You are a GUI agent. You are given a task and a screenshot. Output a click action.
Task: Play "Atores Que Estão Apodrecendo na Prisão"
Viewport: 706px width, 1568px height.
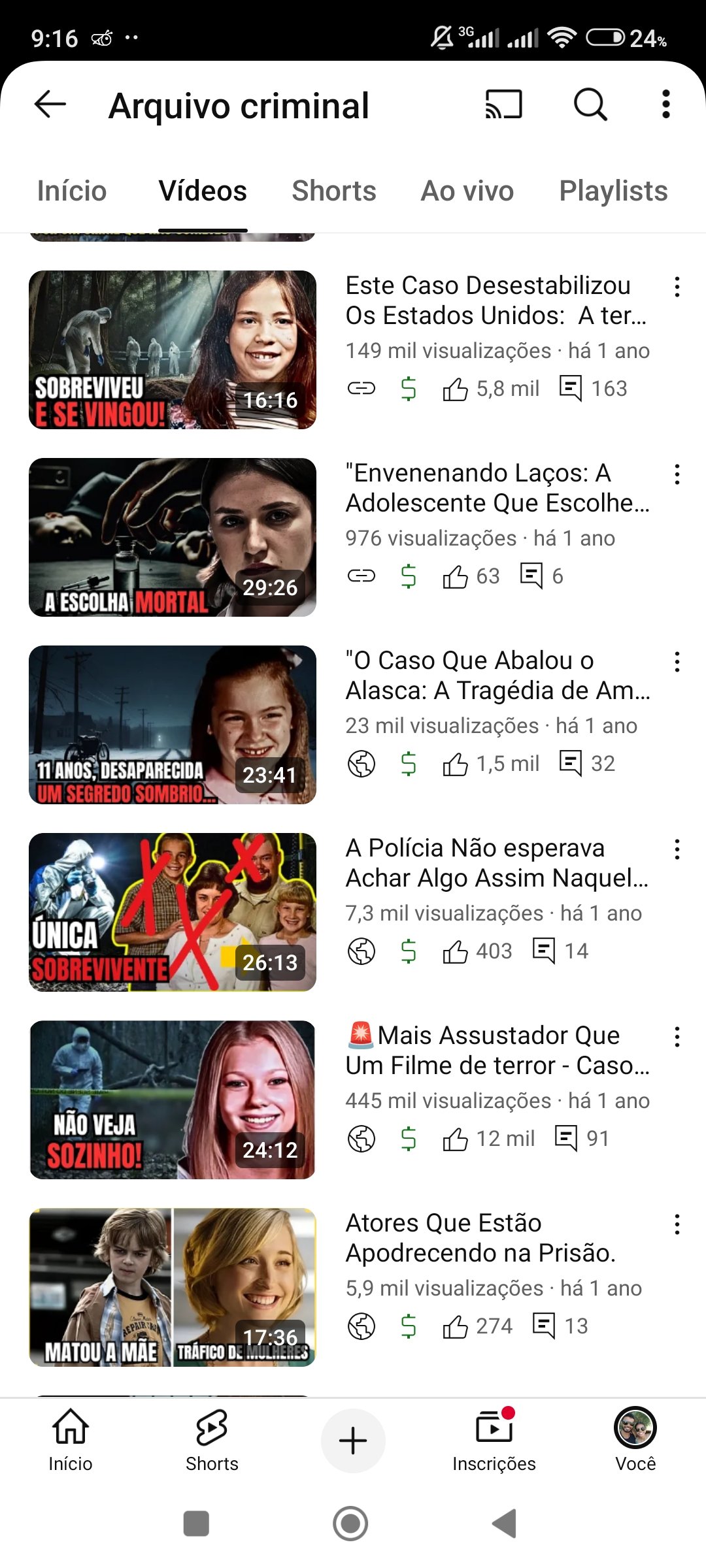173,1287
